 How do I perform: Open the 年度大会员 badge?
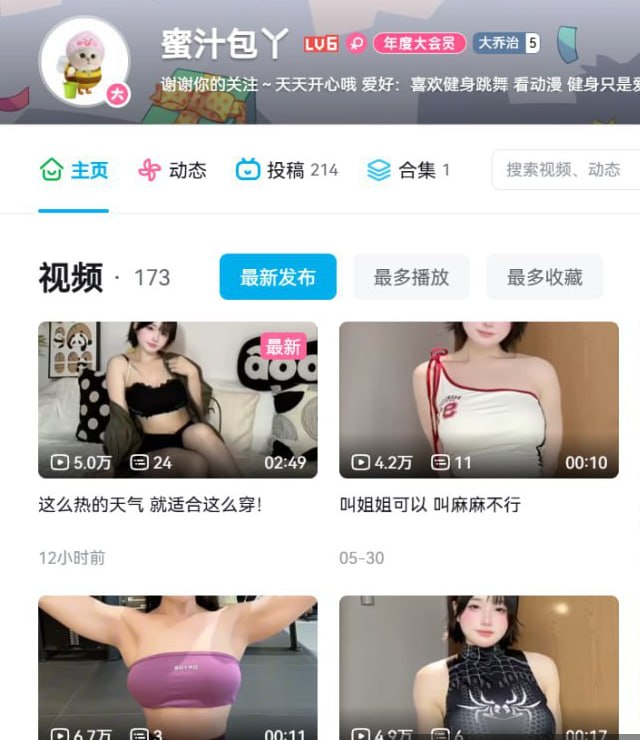coord(420,43)
